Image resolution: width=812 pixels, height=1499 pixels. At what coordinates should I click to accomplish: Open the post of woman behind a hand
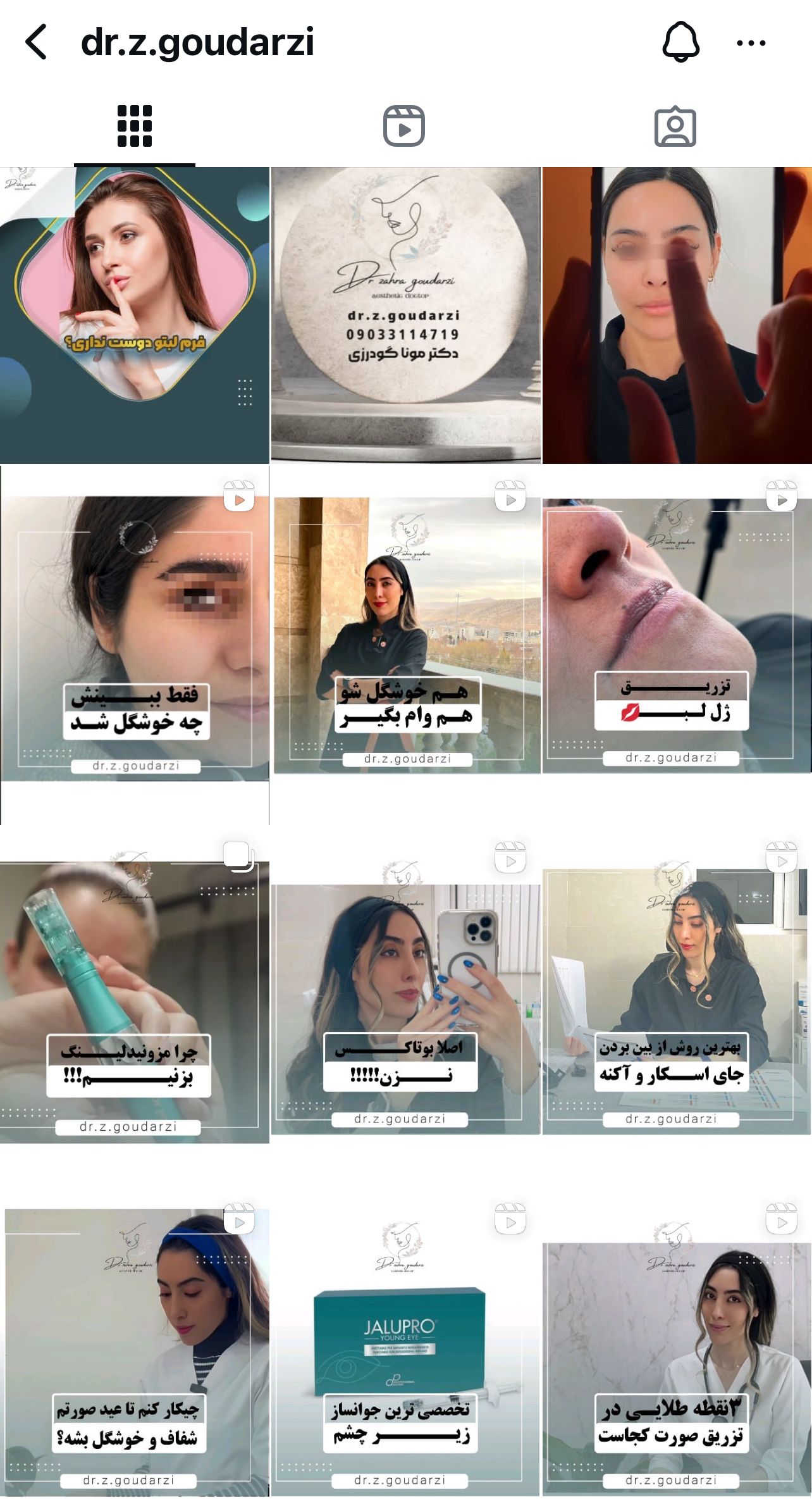pos(677,315)
